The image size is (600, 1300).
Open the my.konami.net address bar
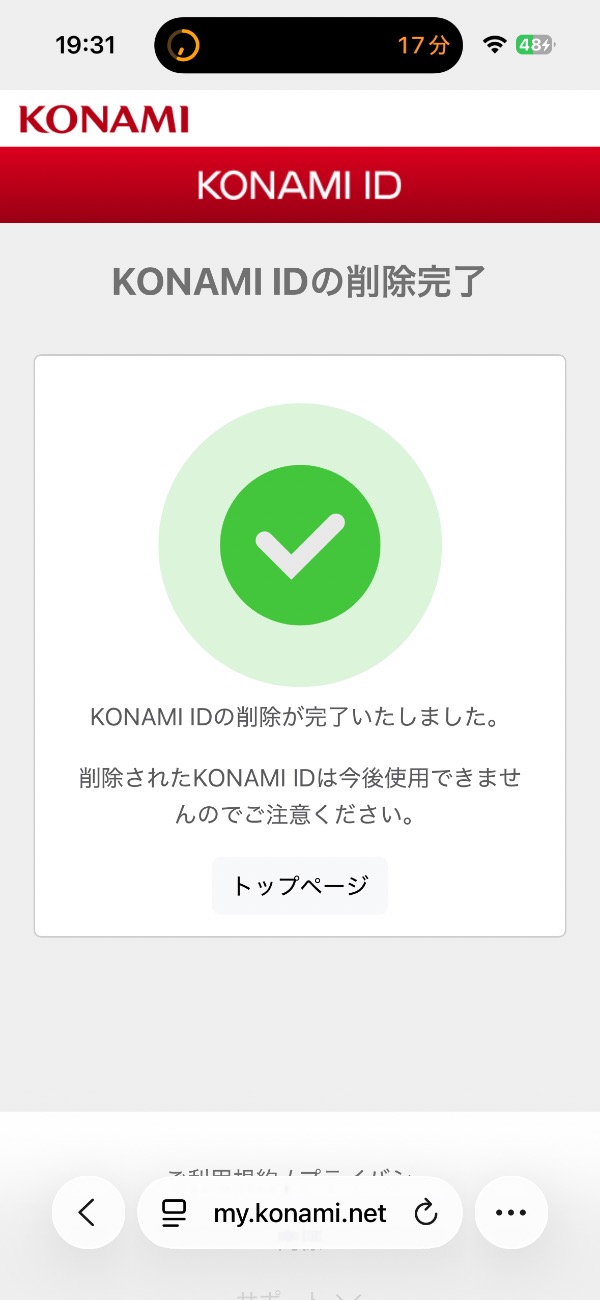tap(299, 1213)
